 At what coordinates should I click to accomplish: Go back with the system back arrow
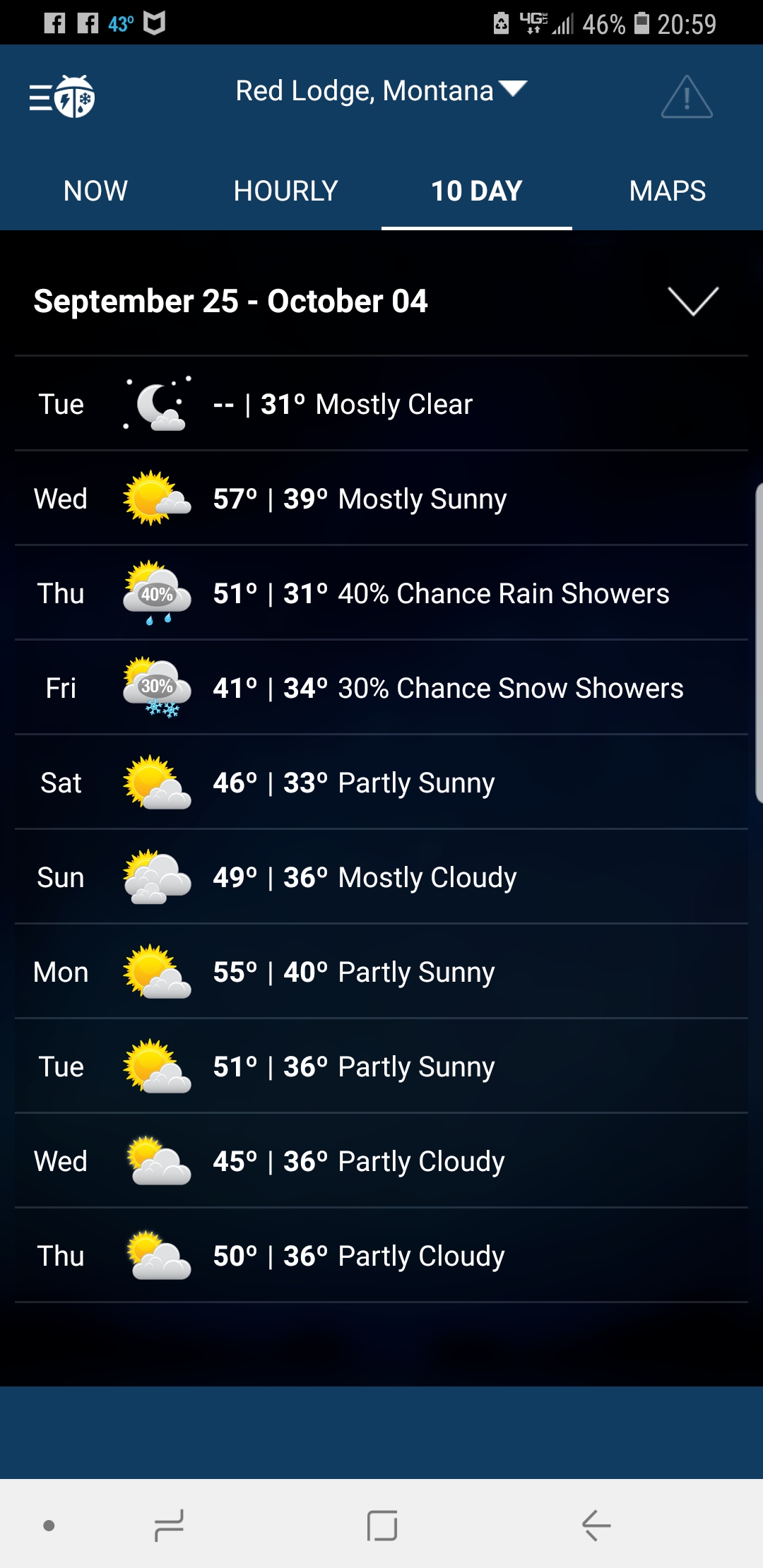[x=596, y=1526]
